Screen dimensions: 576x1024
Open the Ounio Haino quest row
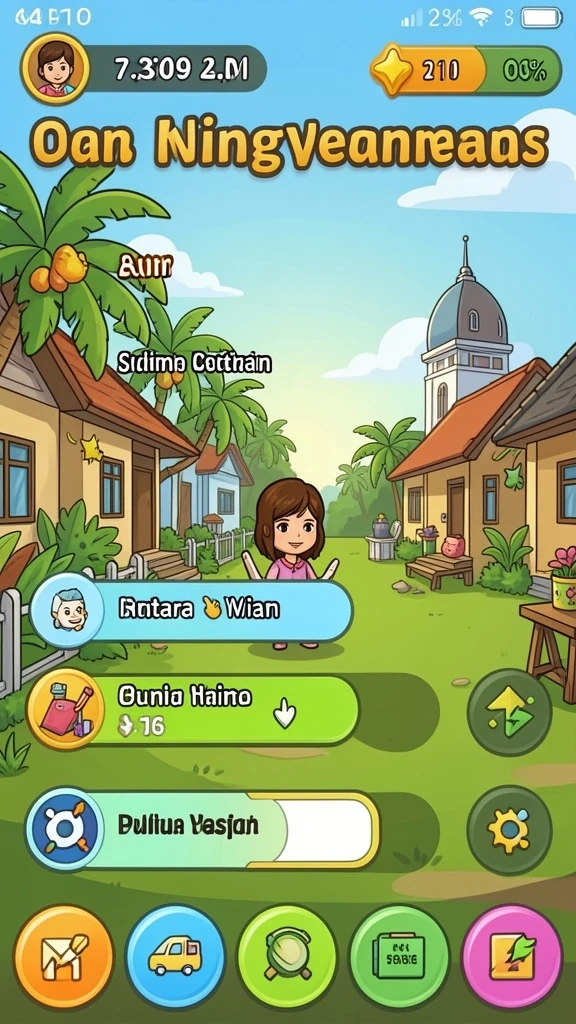tap(193, 709)
